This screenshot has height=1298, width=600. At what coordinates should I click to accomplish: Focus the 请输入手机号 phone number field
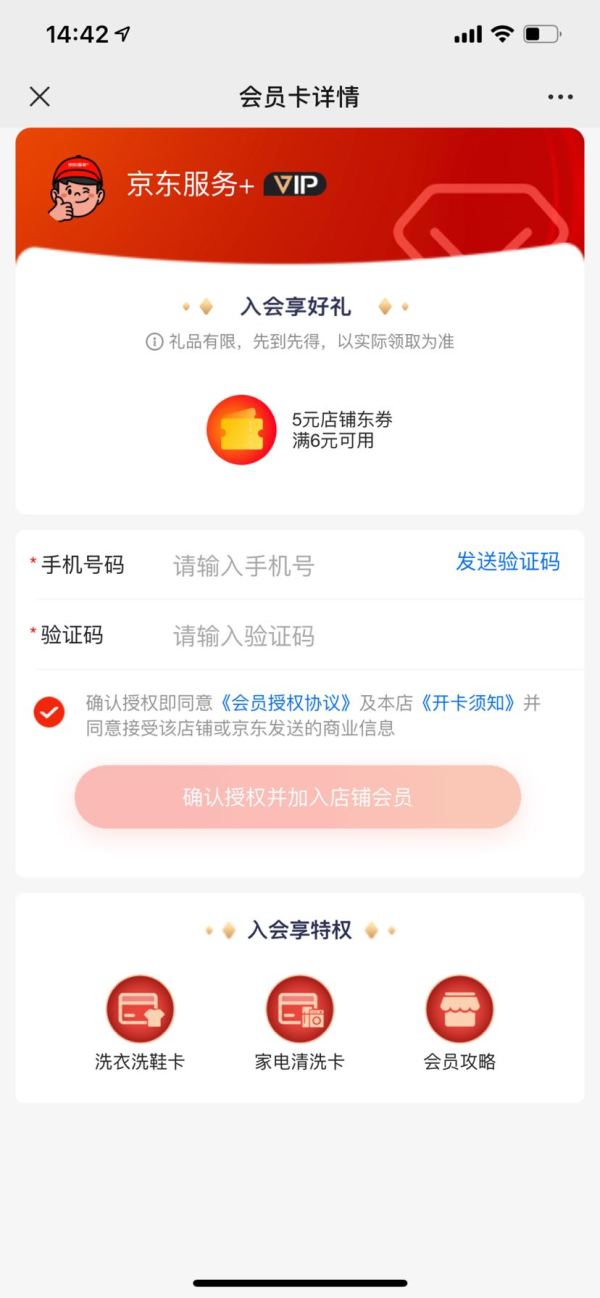click(x=300, y=566)
